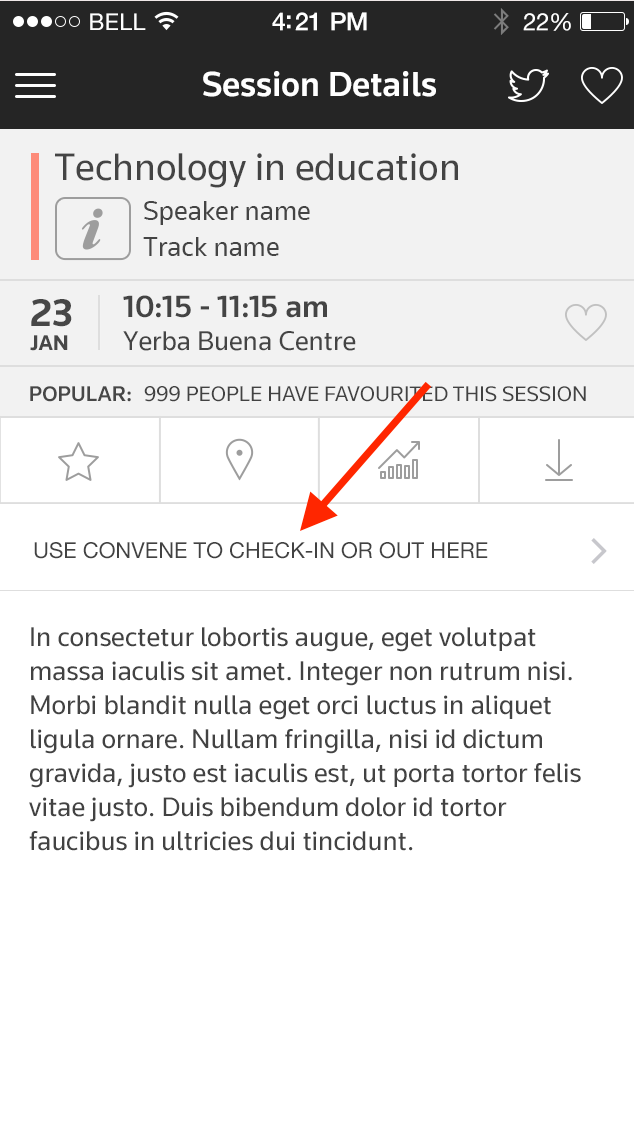The height and width of the screenshot is (1135, 634).
Task: Open the hamburger menu
Action: 35,86
